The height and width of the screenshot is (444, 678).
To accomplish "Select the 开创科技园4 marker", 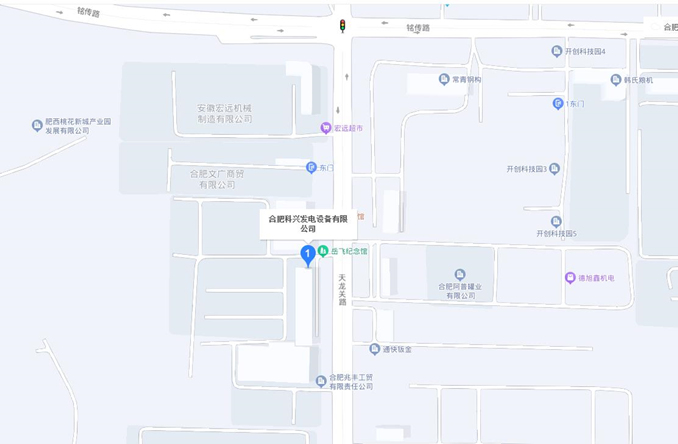I will 557,51.
